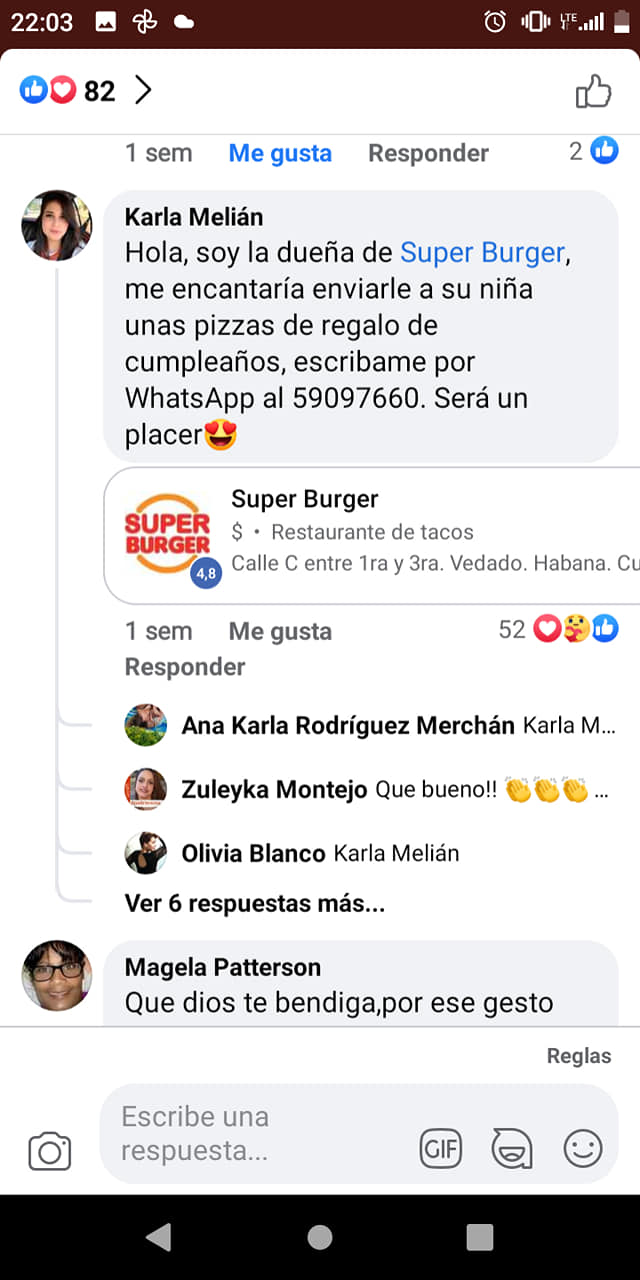This screenshot has width=640, height=1280.
Task: Open the emoji picker
Action: (583, 1149)
